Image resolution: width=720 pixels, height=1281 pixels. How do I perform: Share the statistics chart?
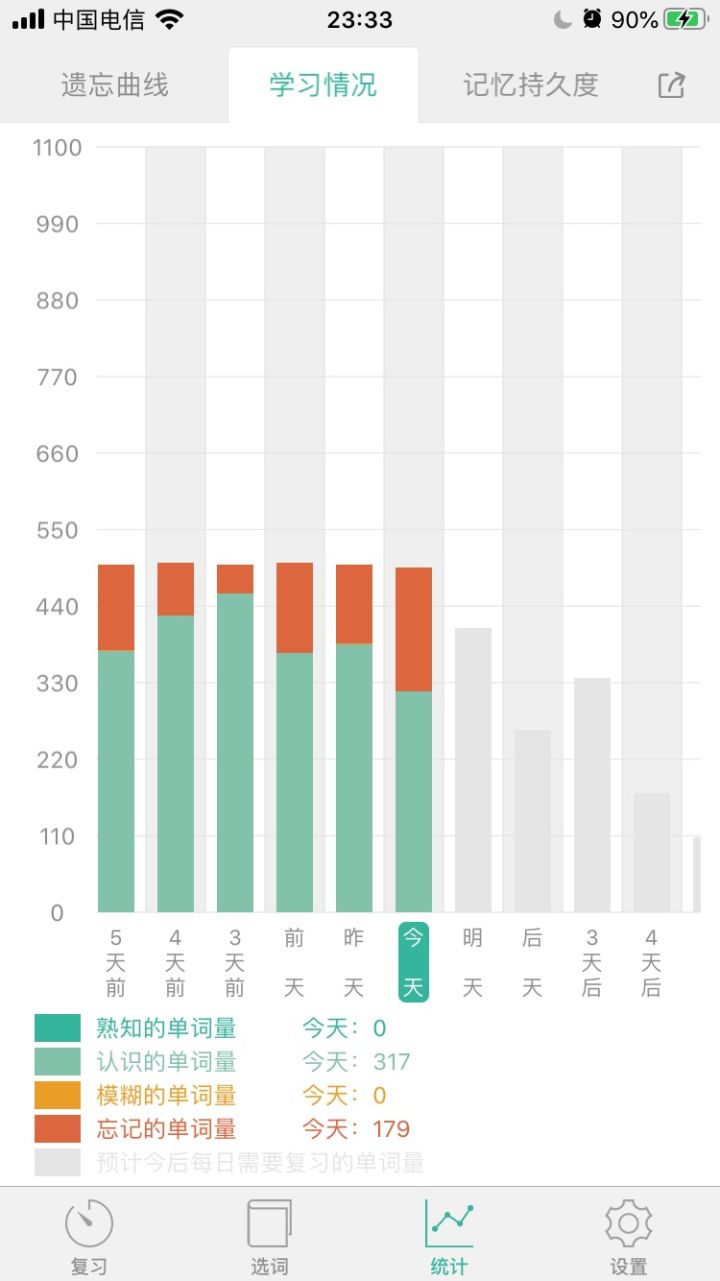click(x=671, y=86)
